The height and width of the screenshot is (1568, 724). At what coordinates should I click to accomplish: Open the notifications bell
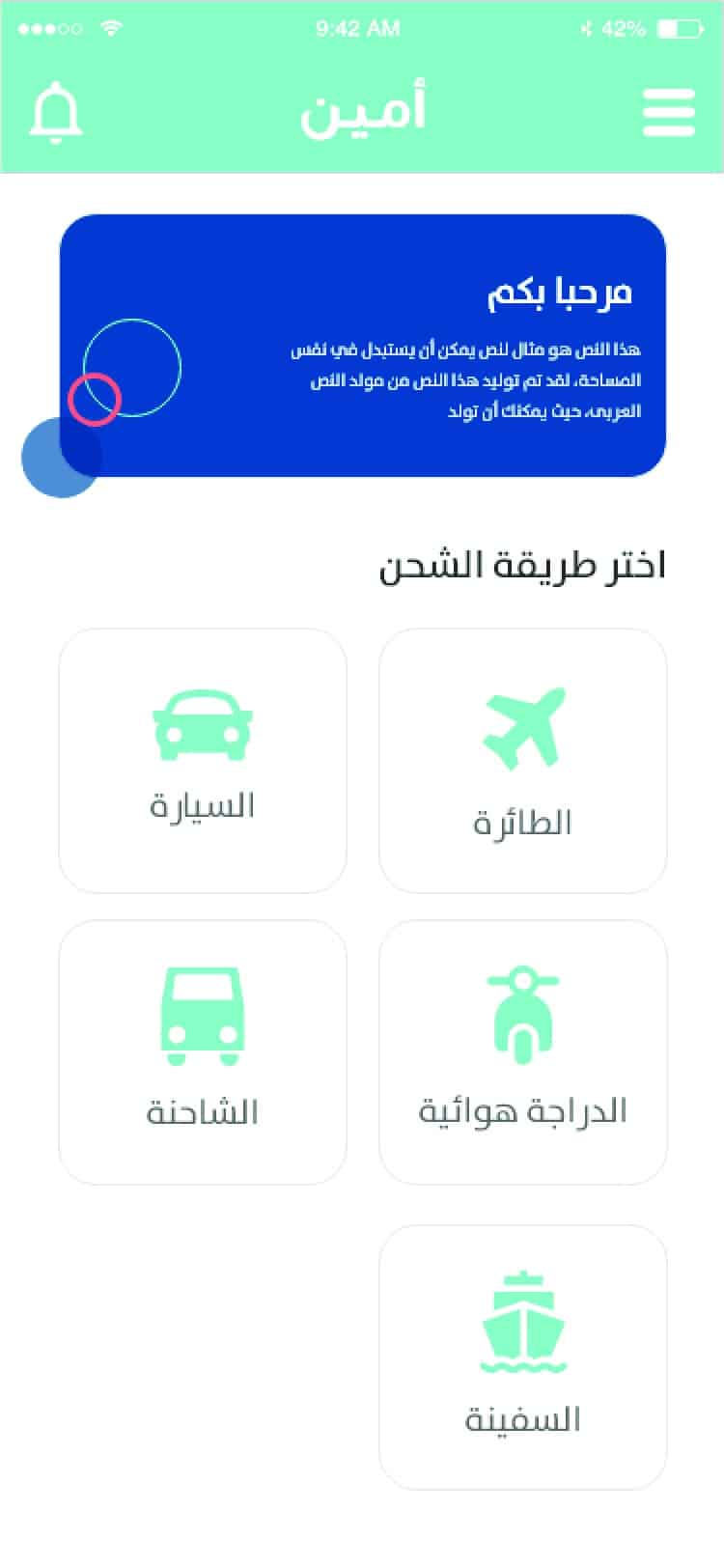coord(56,113)
